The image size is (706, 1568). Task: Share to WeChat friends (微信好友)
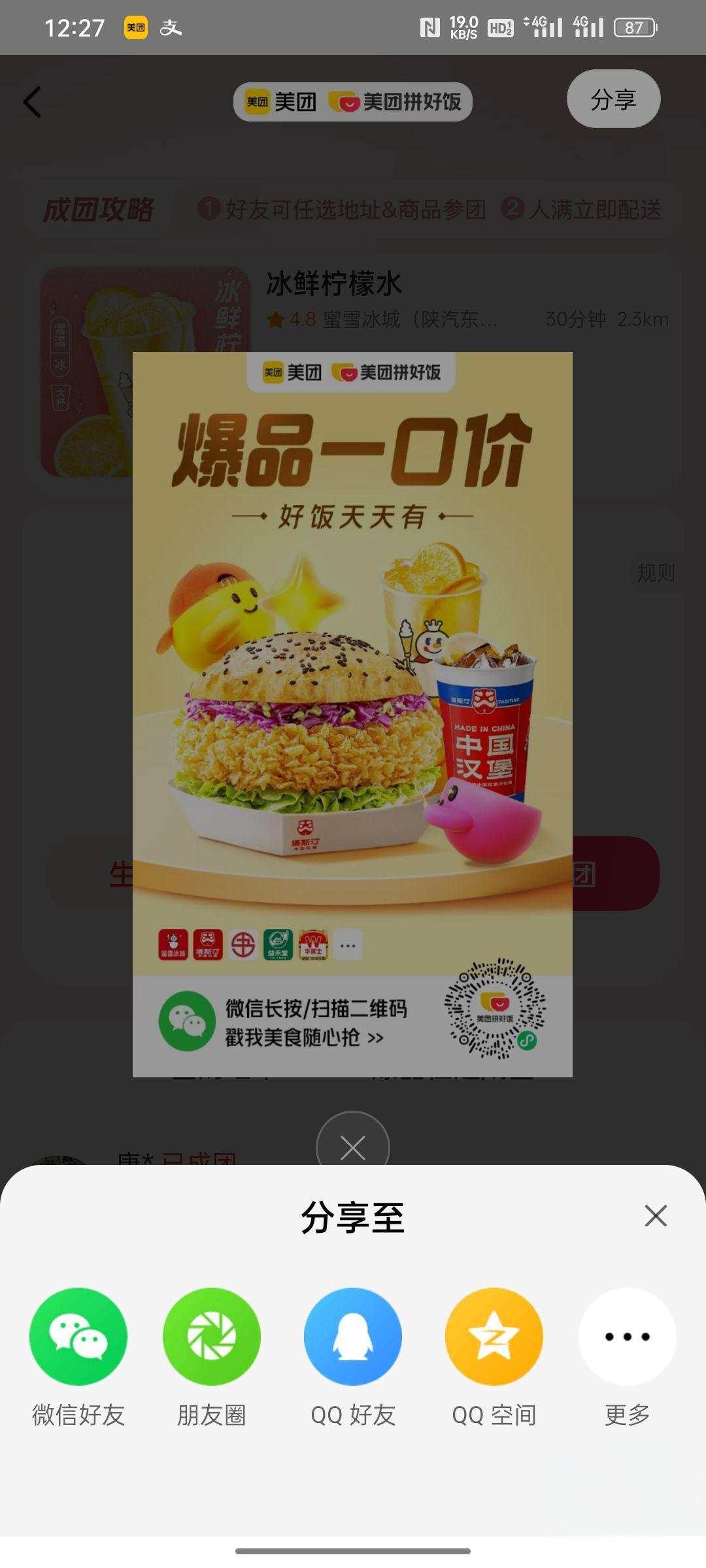(x=78, y=1337)
